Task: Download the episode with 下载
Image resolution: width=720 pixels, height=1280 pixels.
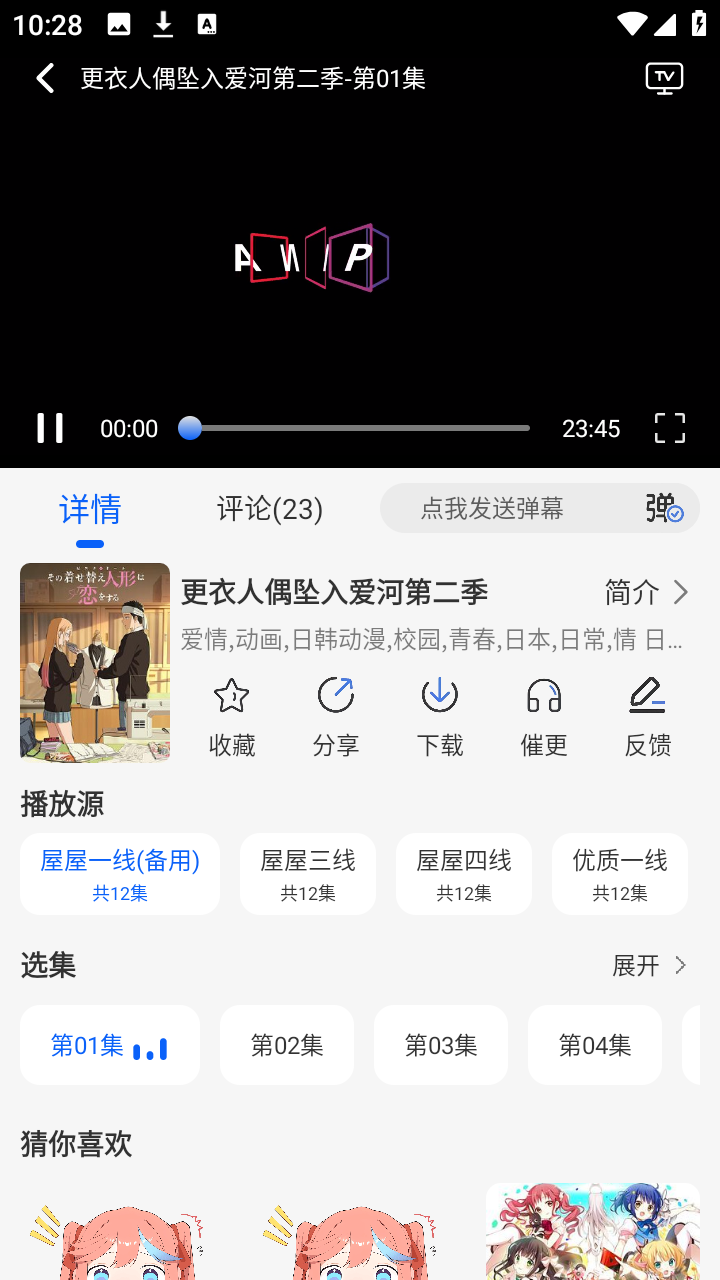Action: tap(440, 717)
